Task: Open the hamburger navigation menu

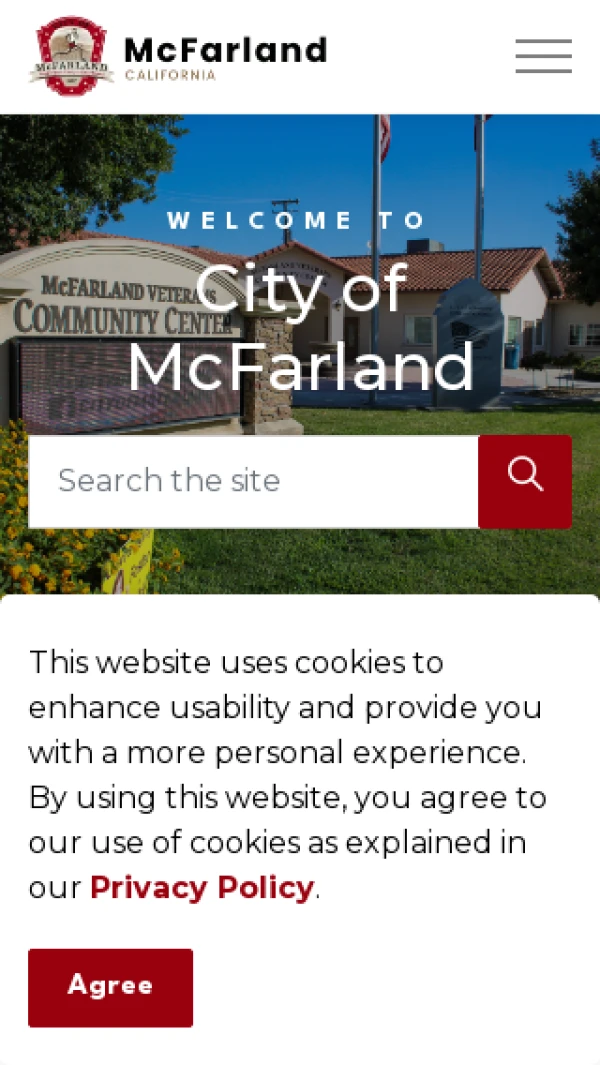Action: pyautogui.click(x=543, y=56)
